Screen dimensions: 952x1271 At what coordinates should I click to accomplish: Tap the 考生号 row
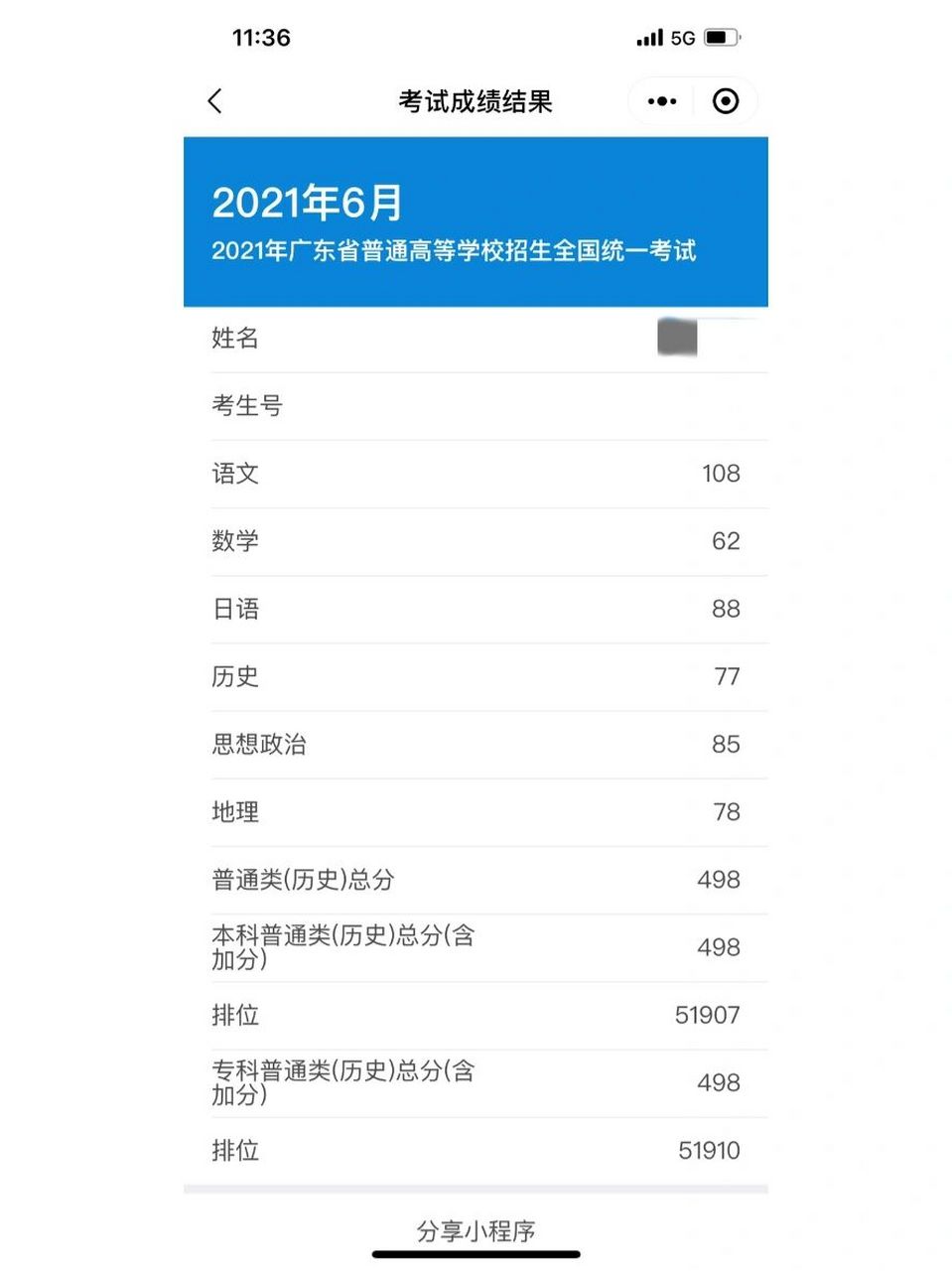[x=475, y=406]
